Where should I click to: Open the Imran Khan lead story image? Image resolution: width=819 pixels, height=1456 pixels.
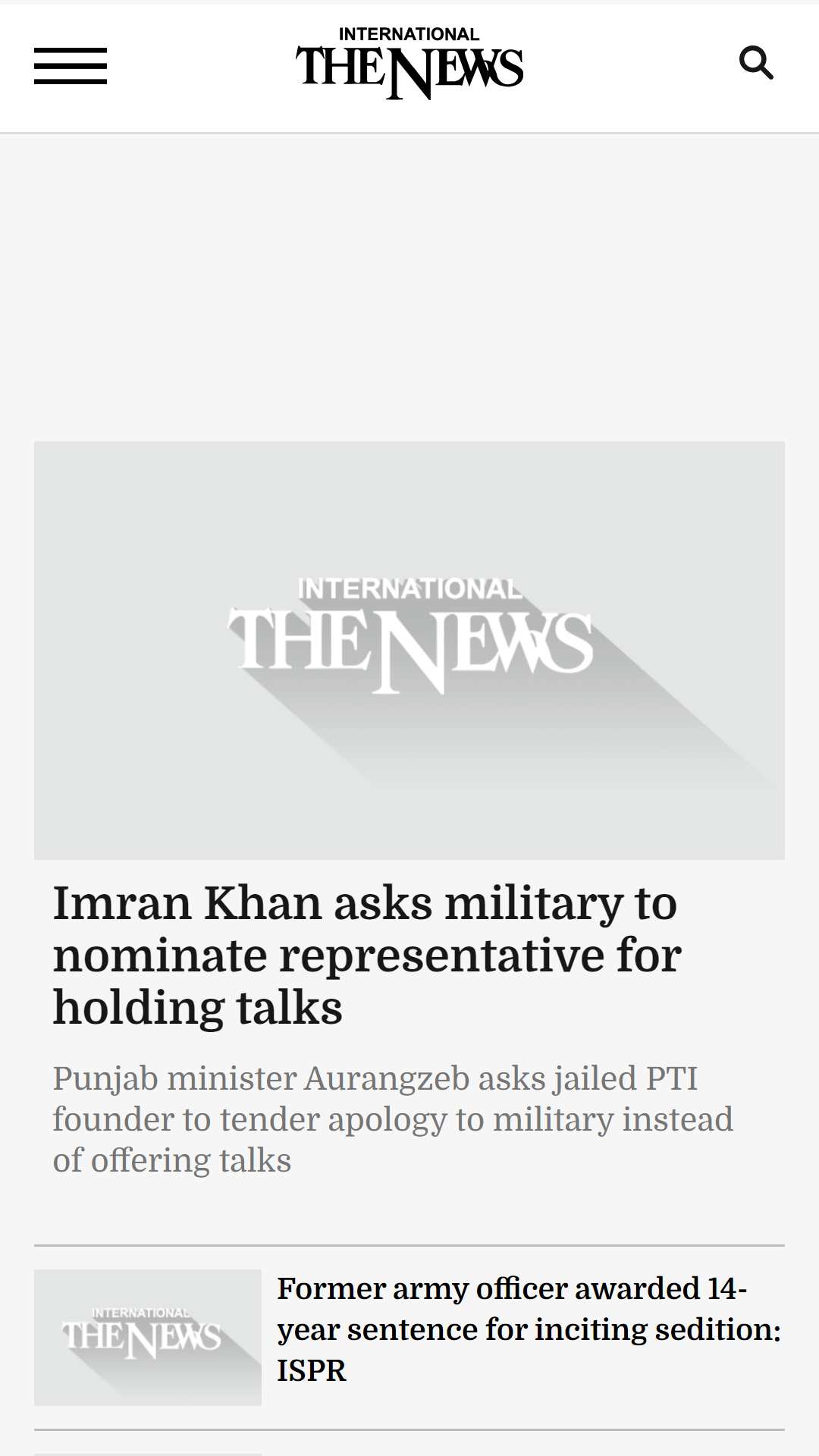pos(409,650)
